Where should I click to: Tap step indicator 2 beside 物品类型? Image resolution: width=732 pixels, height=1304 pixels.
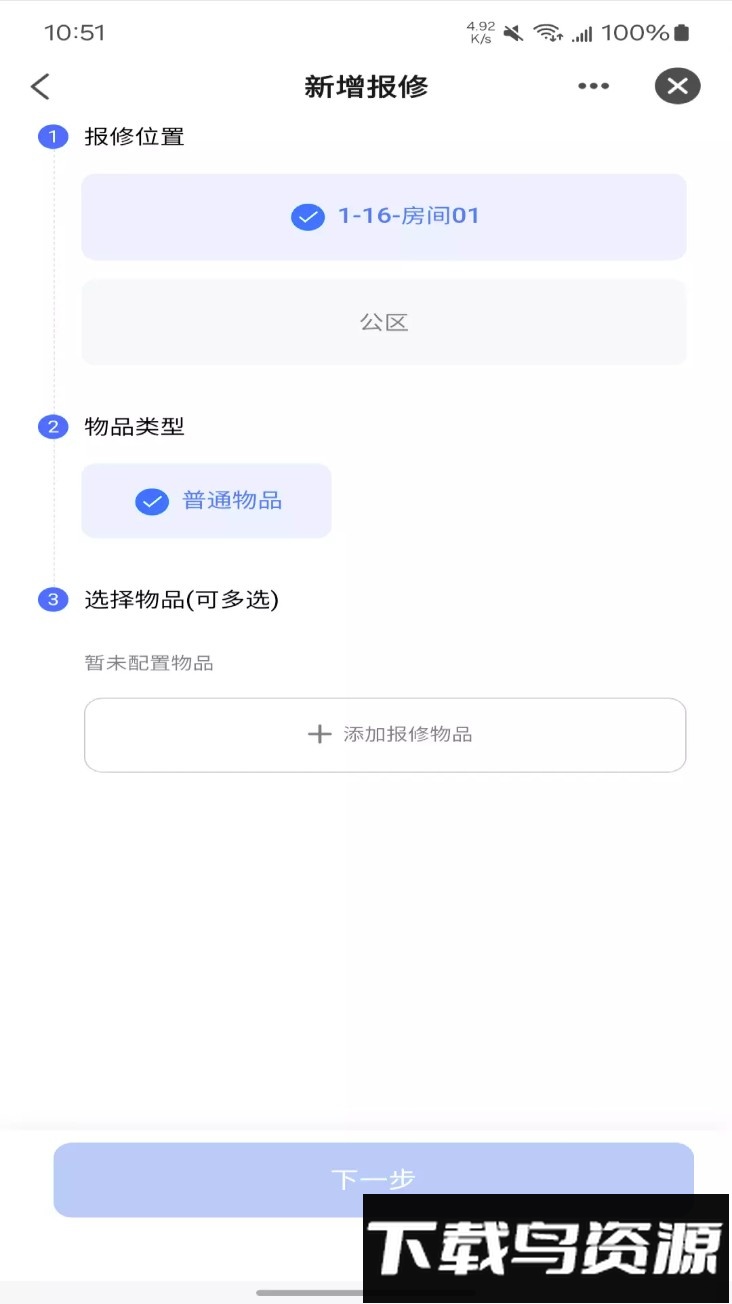(x=51, y=427)
